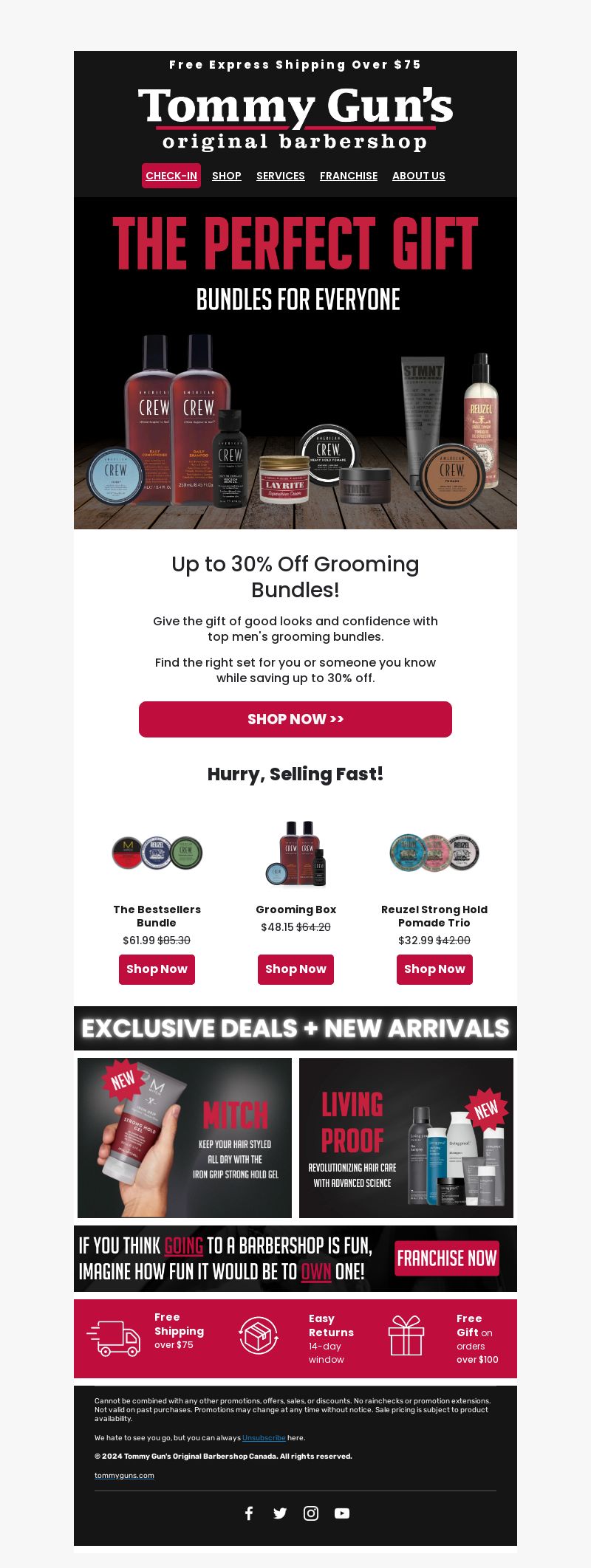The width and height of the screenshot is (591, 1568).
Task: Follow the Unsubscribe link
Action: 264,1437
